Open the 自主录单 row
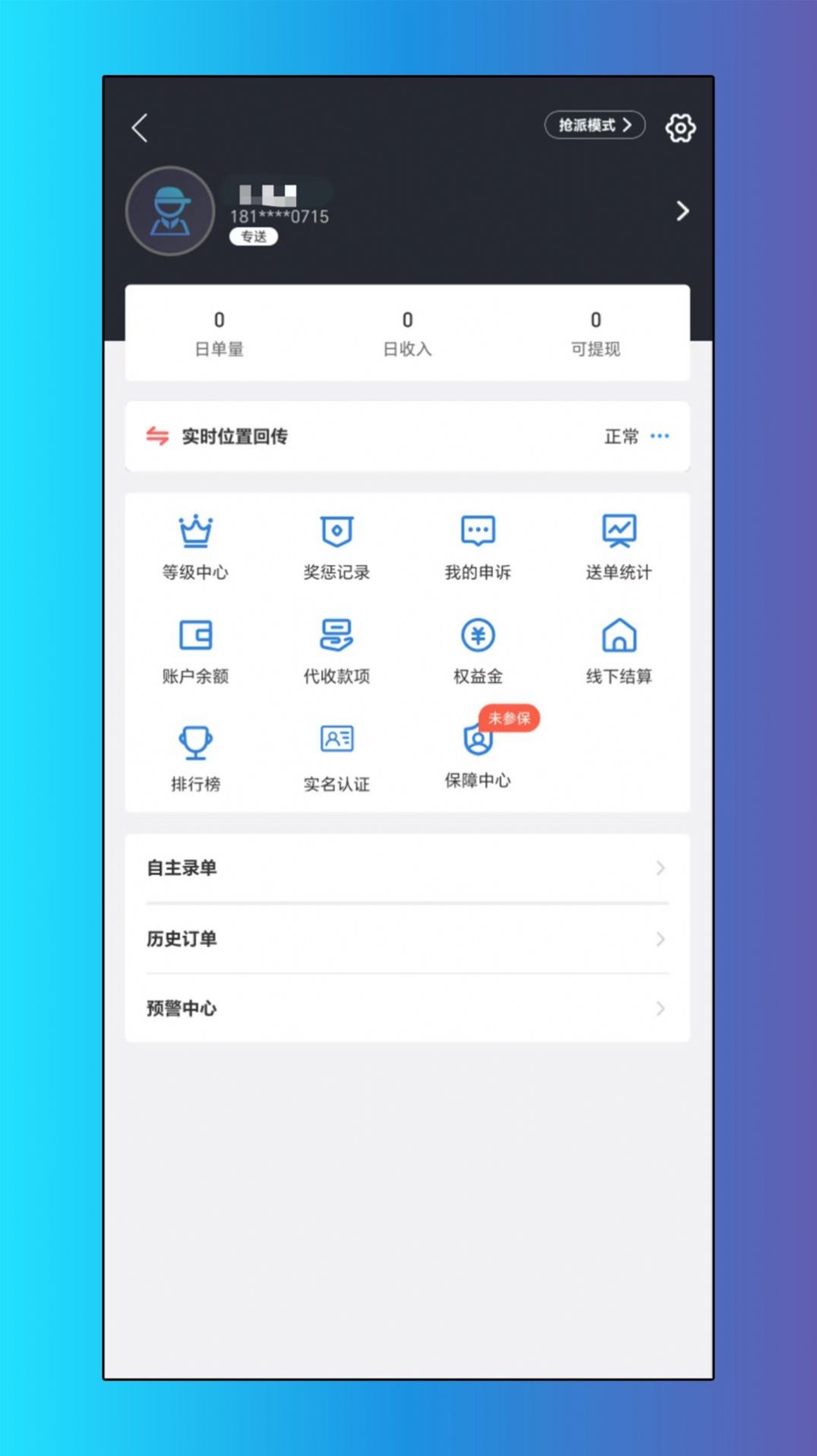 407,868
